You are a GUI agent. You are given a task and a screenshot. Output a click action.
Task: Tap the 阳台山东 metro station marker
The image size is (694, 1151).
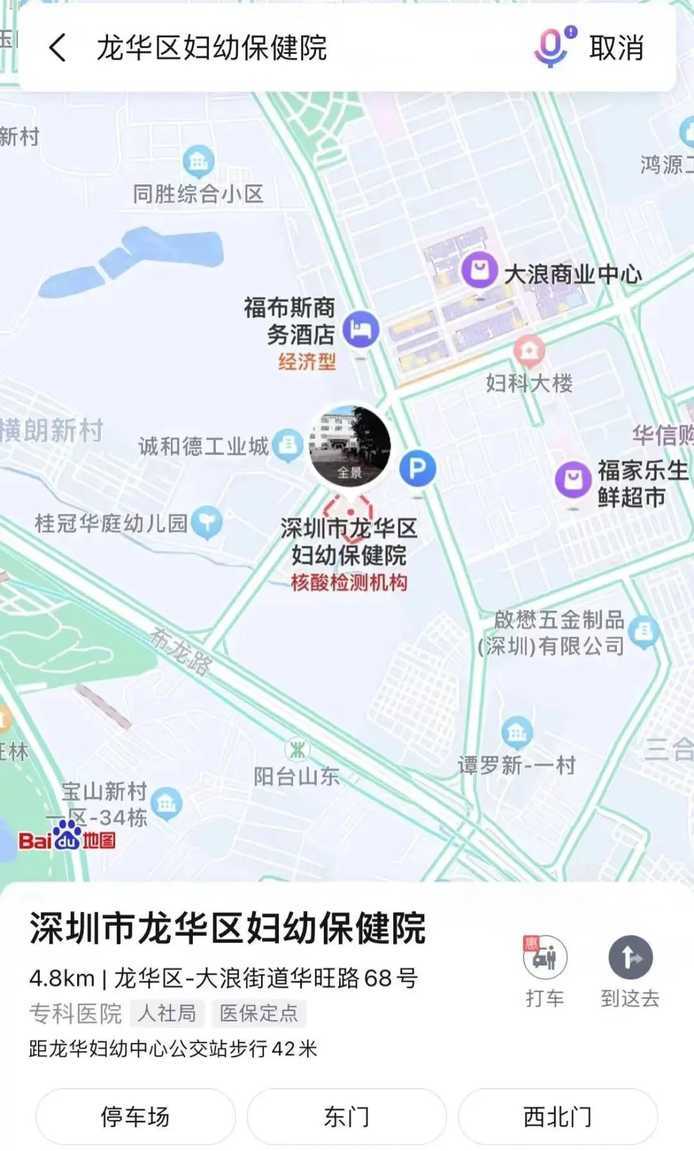tap(297, 749)
